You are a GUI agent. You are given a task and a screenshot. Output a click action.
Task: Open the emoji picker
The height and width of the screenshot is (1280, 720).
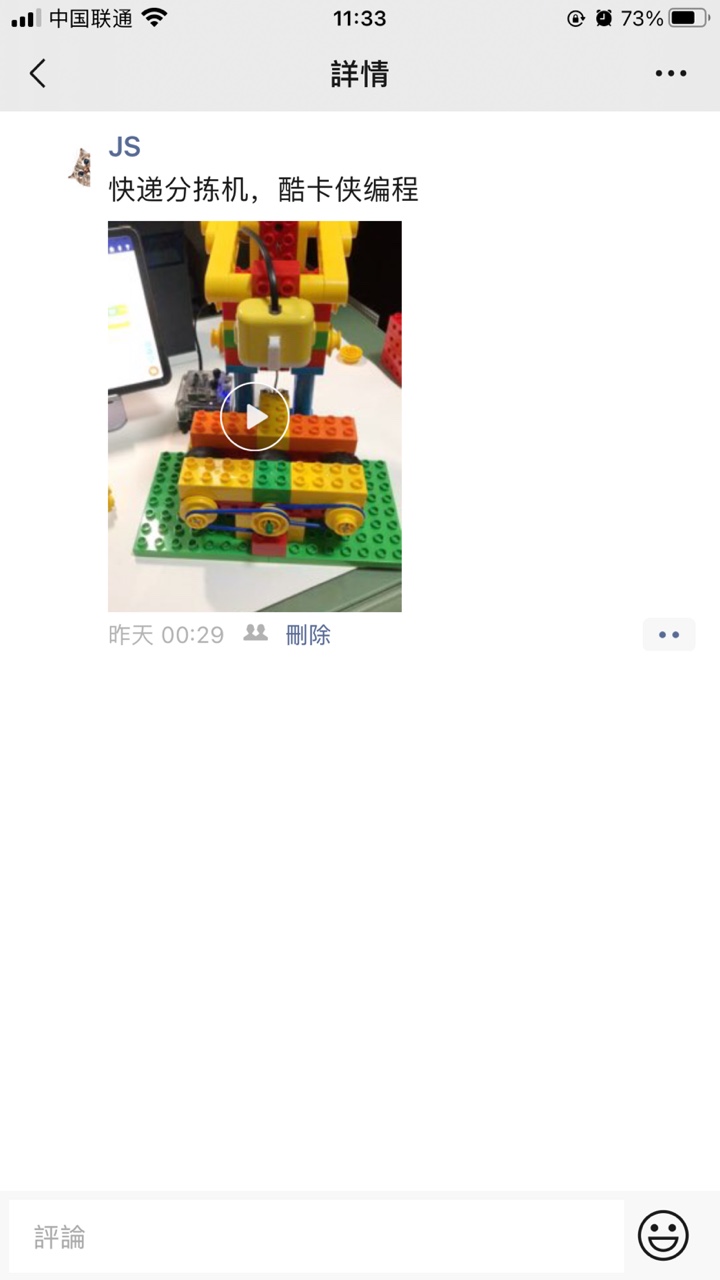[x=663, y=1236]
